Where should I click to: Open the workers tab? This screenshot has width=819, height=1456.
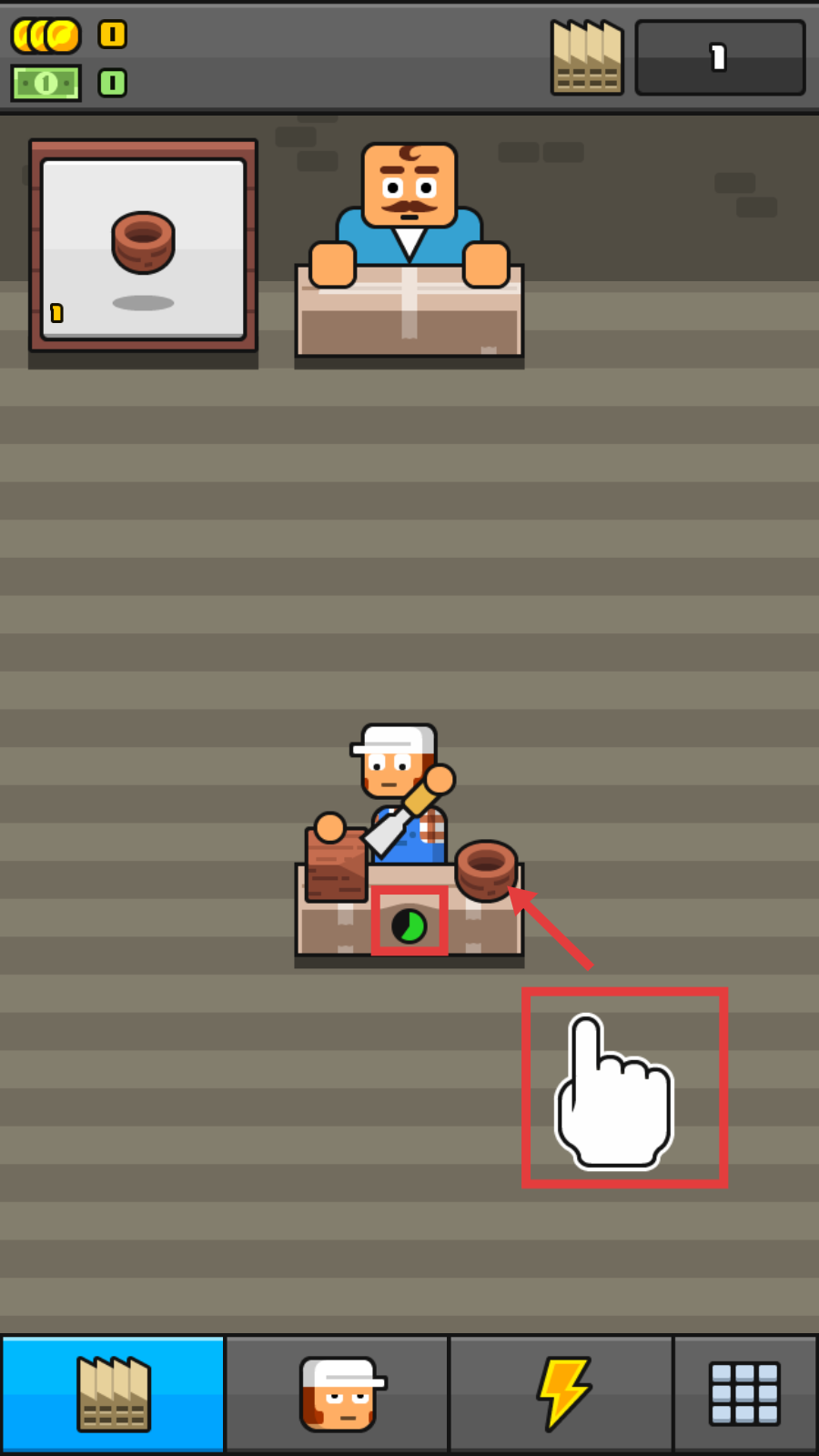click(x=337, y=1393)
